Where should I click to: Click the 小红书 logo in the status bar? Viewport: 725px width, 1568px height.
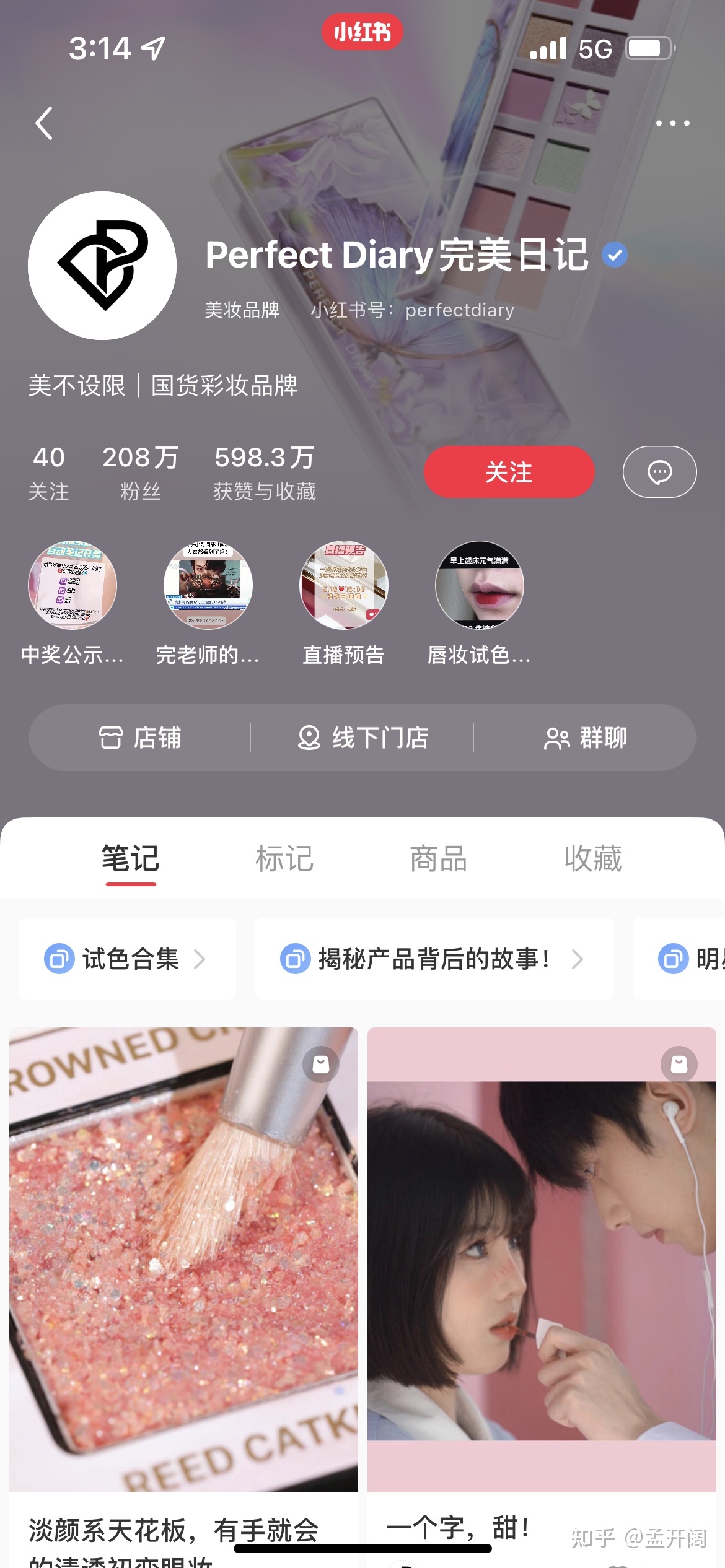pos(361,33)
